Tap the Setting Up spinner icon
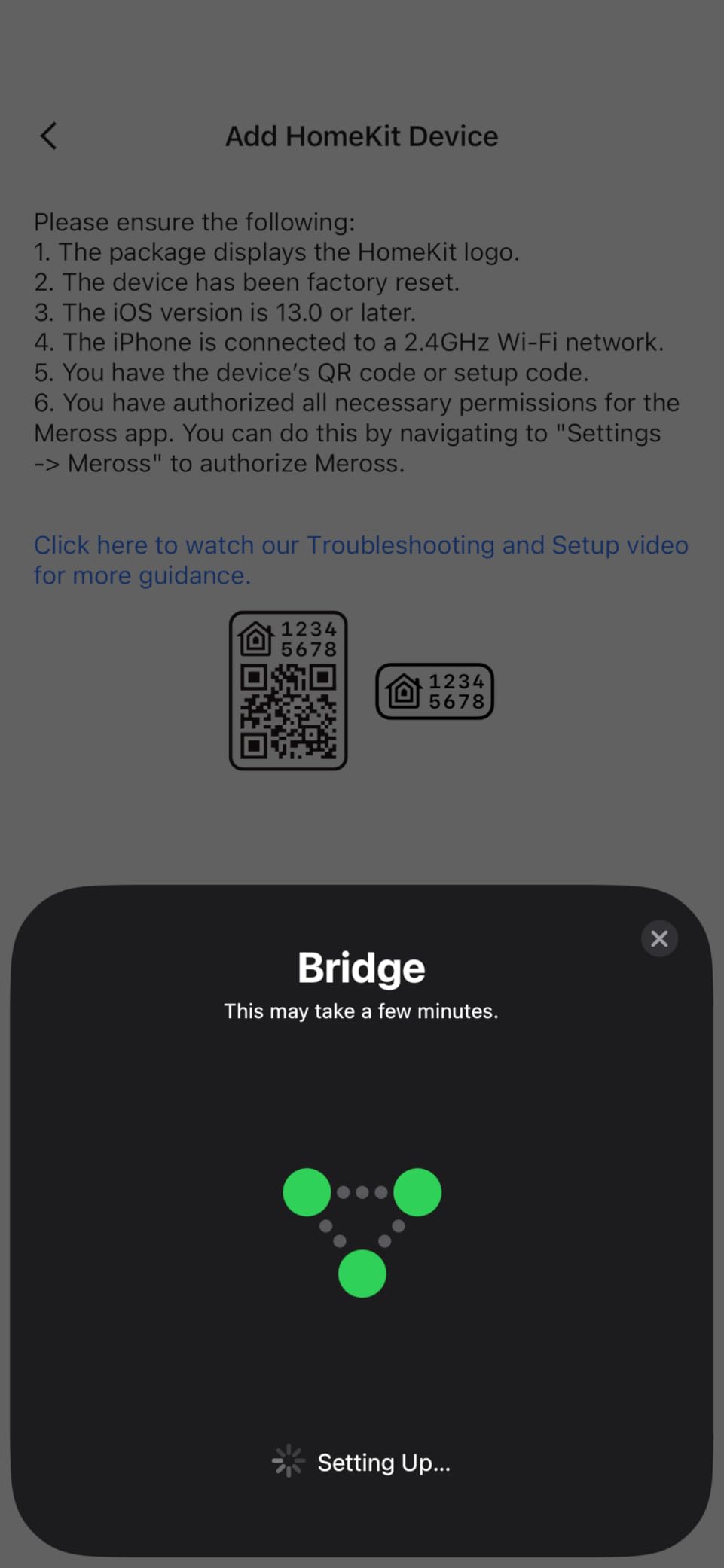The height and width of the screenshot is (1568, 724). tap(288, 1462)
